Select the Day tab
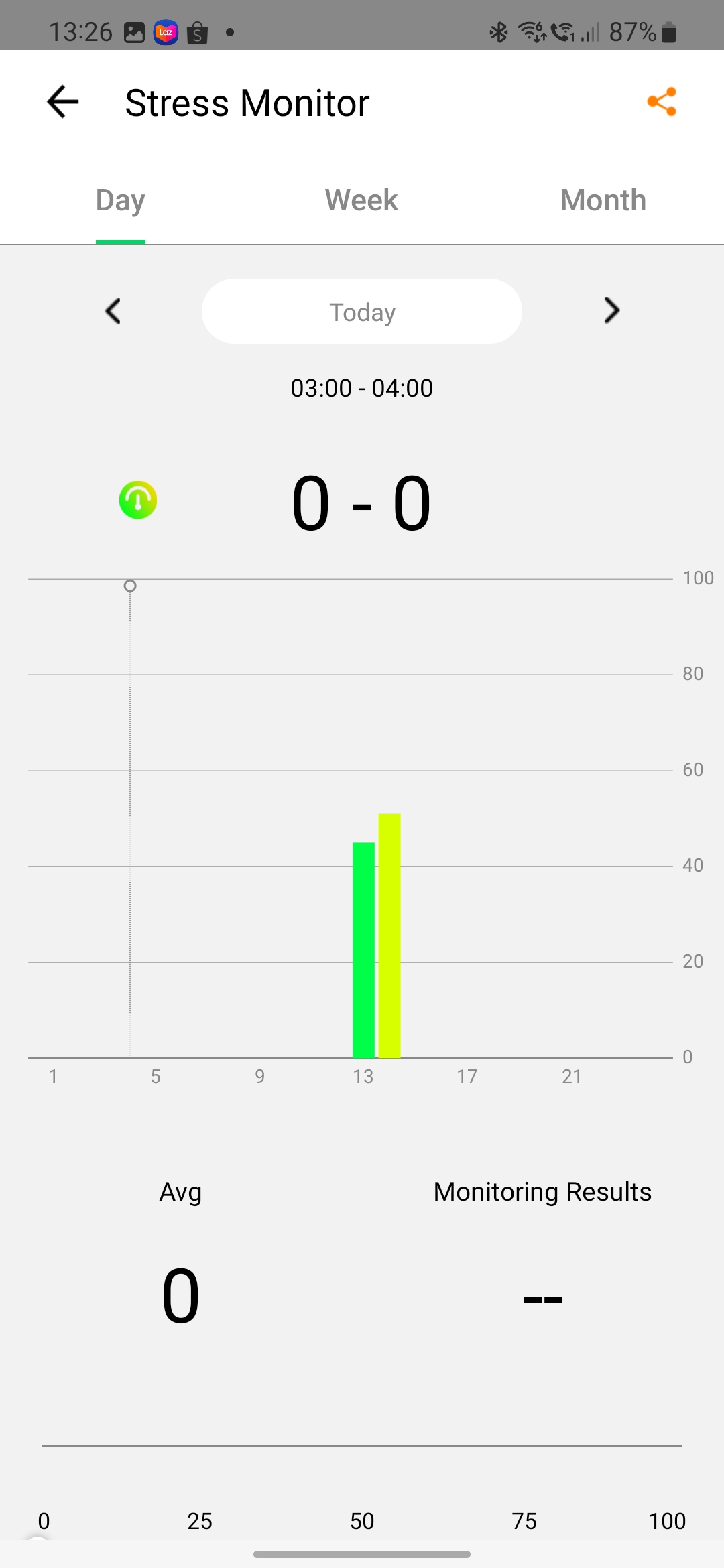Image resolution: width=724 pixels, height=1568 pixels. point(121,200)
